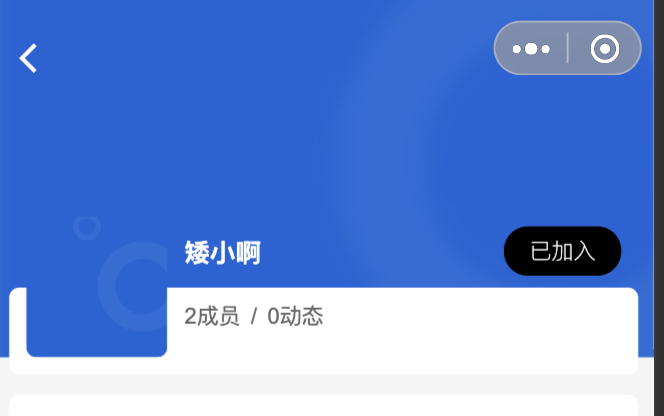The image size is (664, 416).
Task: Tap the 已加入 joined button
Action: (562, 251)
